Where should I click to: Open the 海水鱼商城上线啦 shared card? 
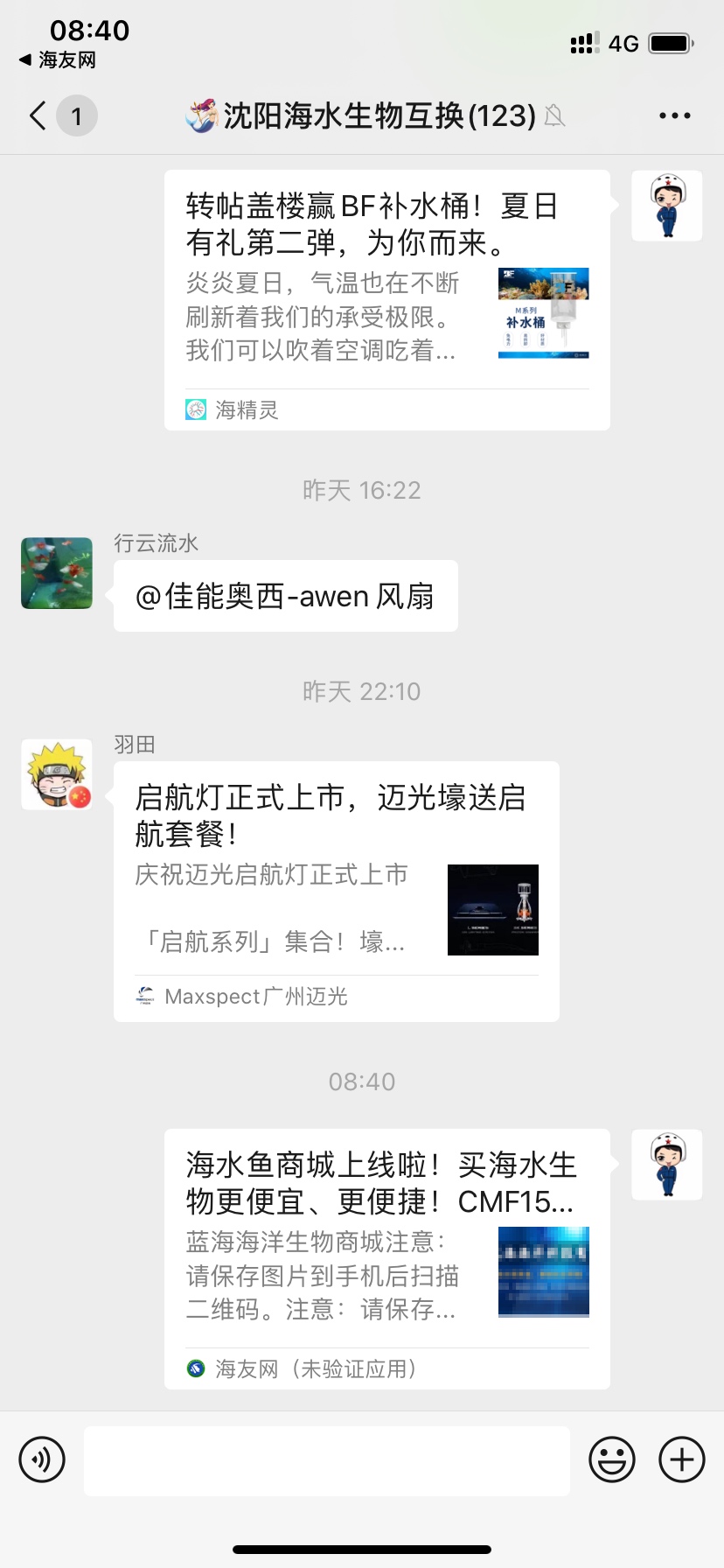tap(386, 1258)
